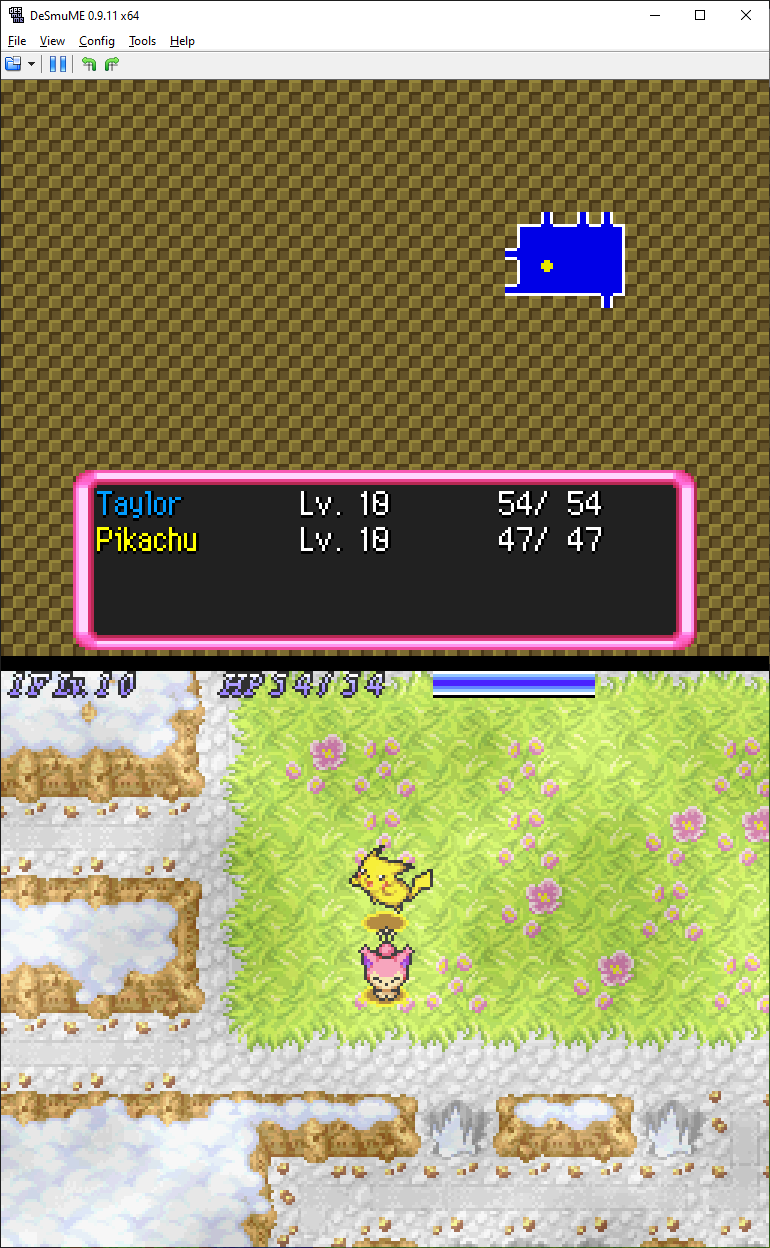This screenshot has width=770, height=1248.
Task: Open the Tools menu
Action: pyautogui.click(x=142, y=41)
